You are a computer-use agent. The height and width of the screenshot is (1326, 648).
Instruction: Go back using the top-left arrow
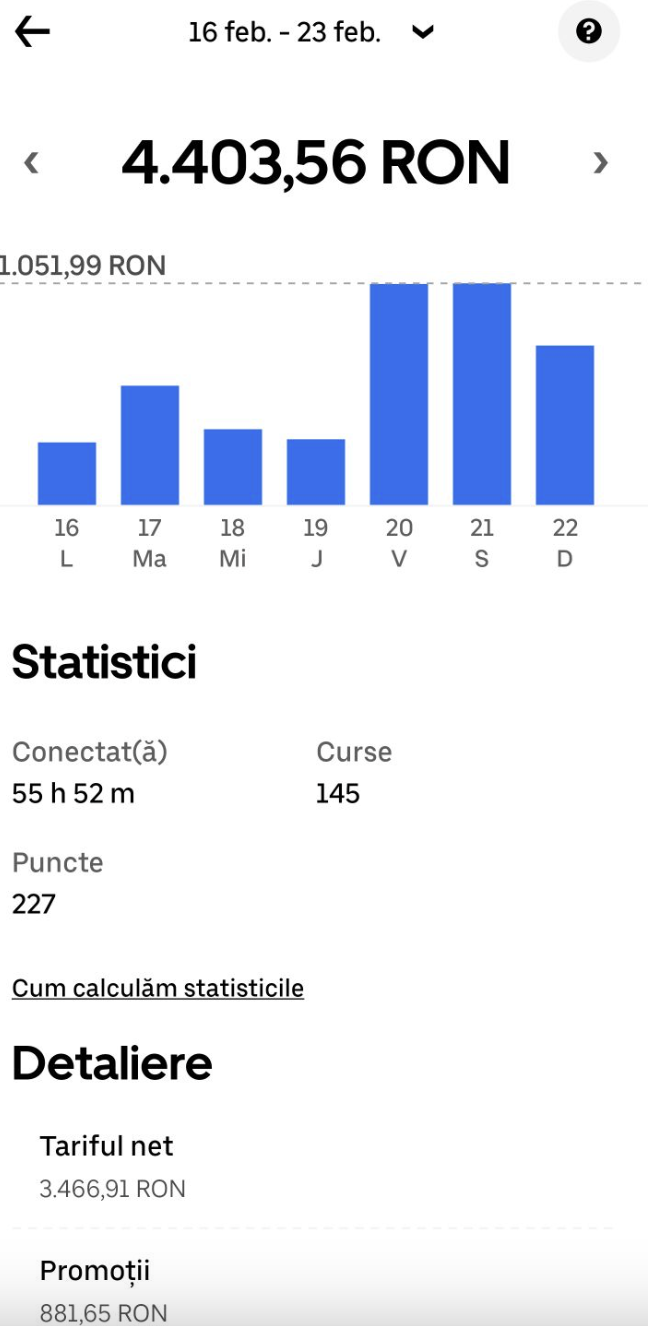tap(32, 32)
